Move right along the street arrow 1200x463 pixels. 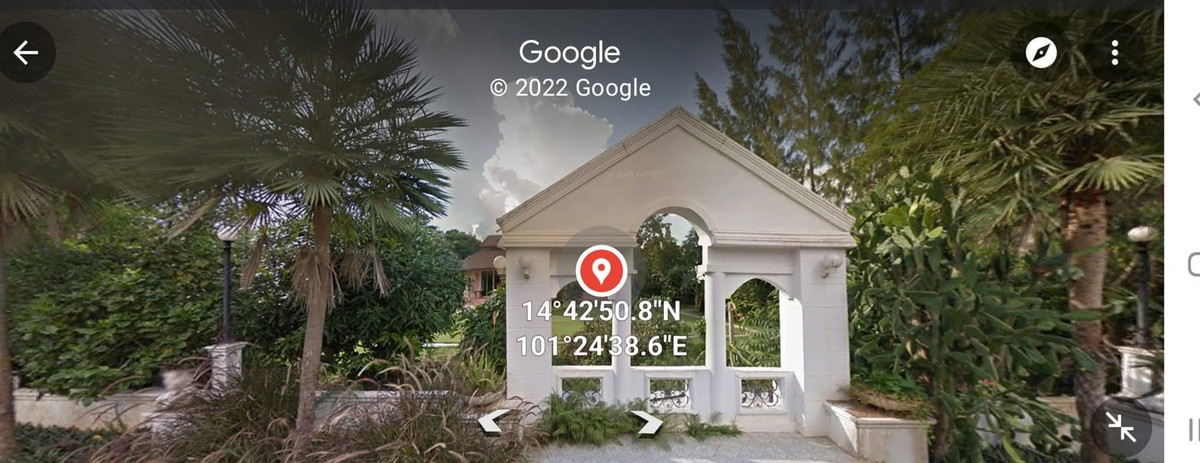[x=648, y=422]
